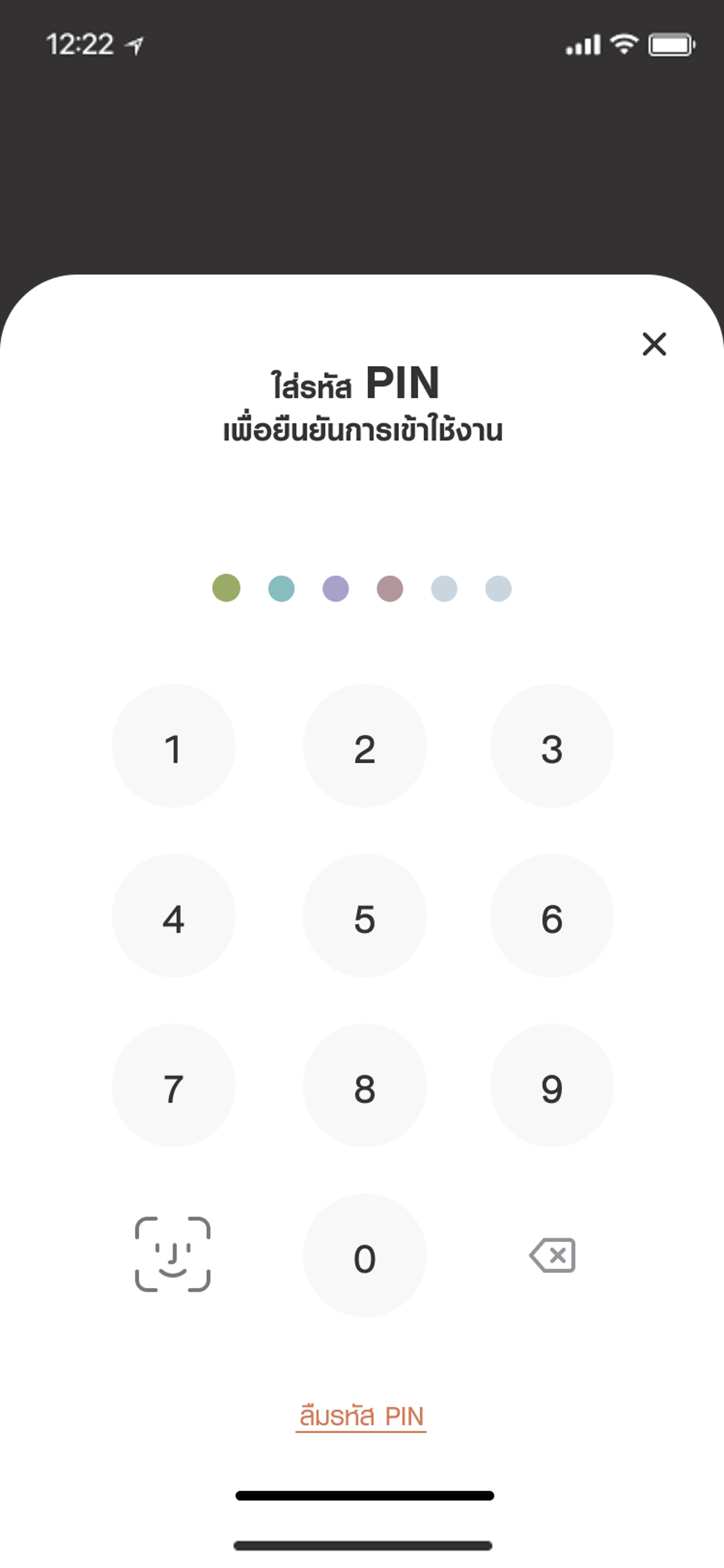Enter digit 7 on the keypad
The width and height of the screenshot is (724, 1568).
174,1085
